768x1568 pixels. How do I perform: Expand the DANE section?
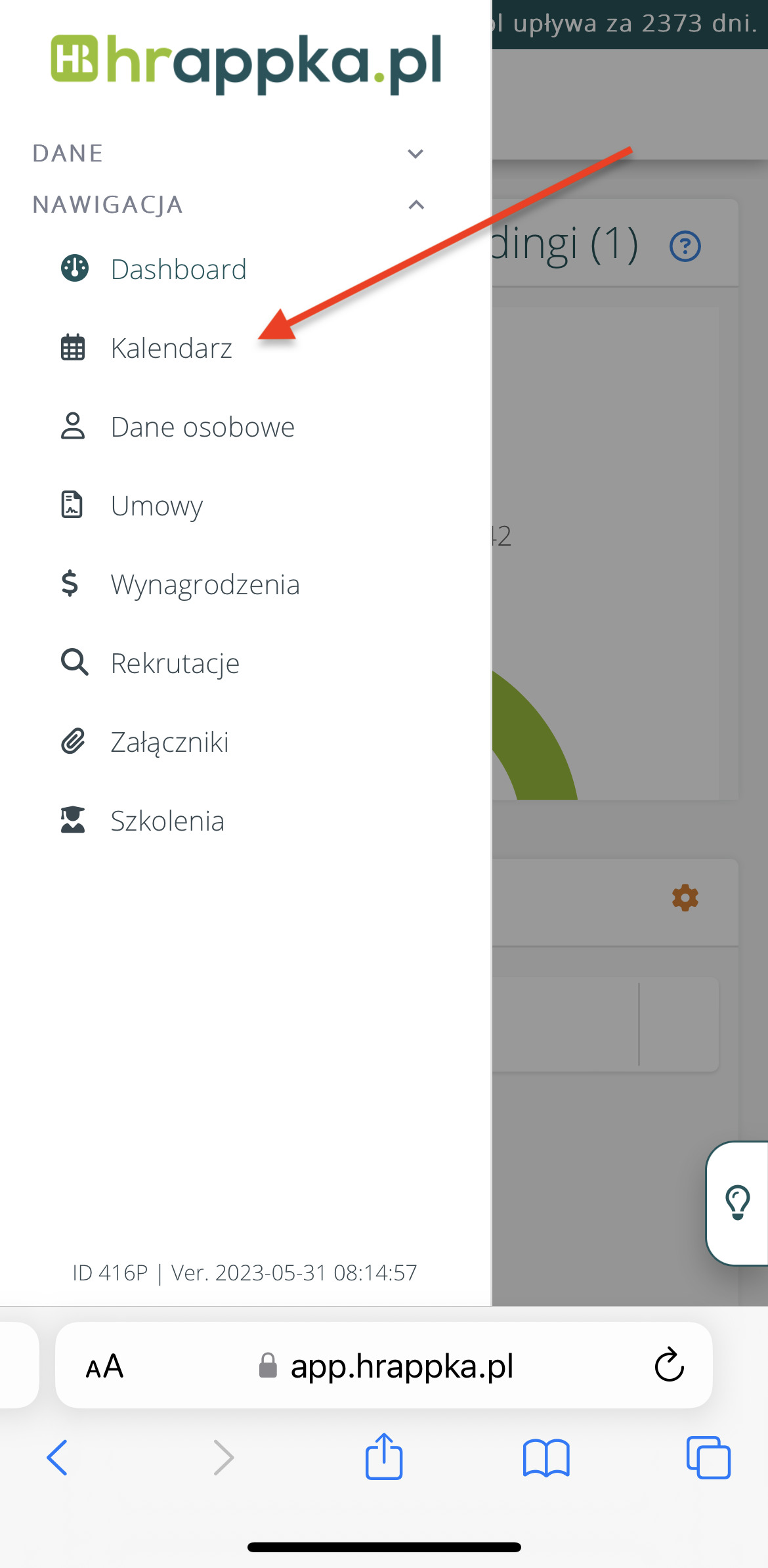(415, 154)
